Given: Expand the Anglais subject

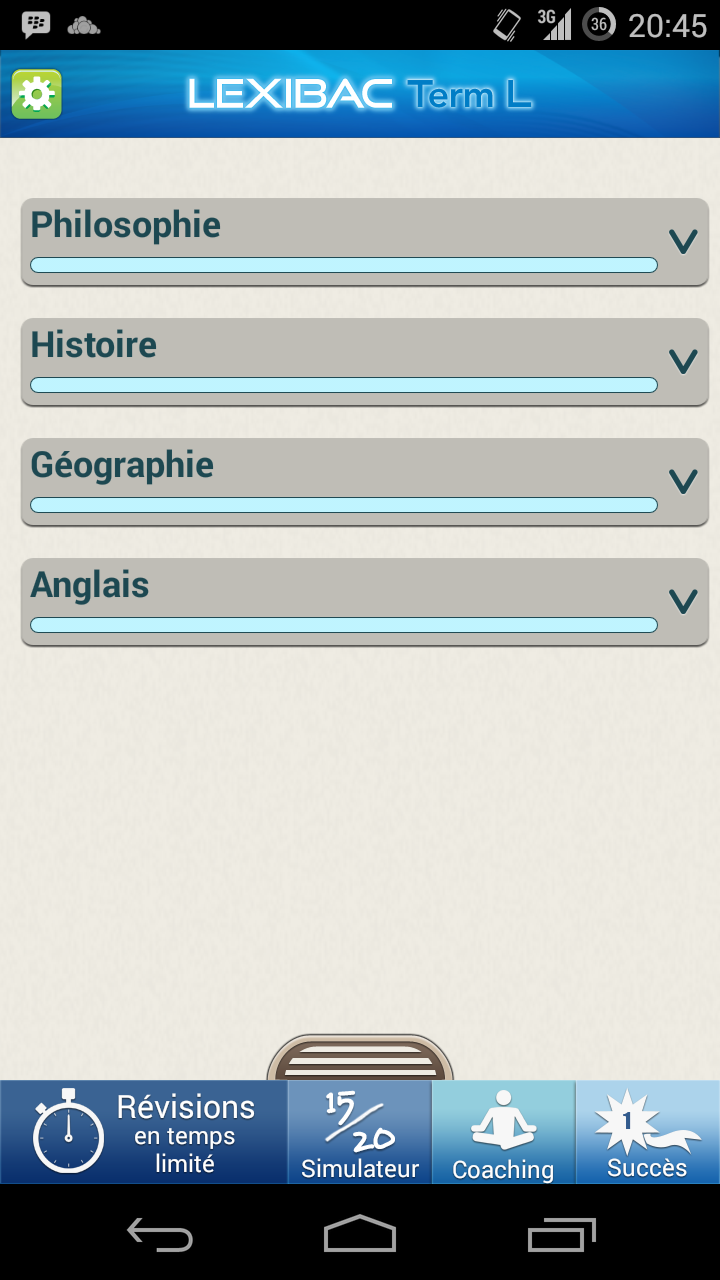Looking at the screenshot, I should pyautogui.click(x=365, y=602).
